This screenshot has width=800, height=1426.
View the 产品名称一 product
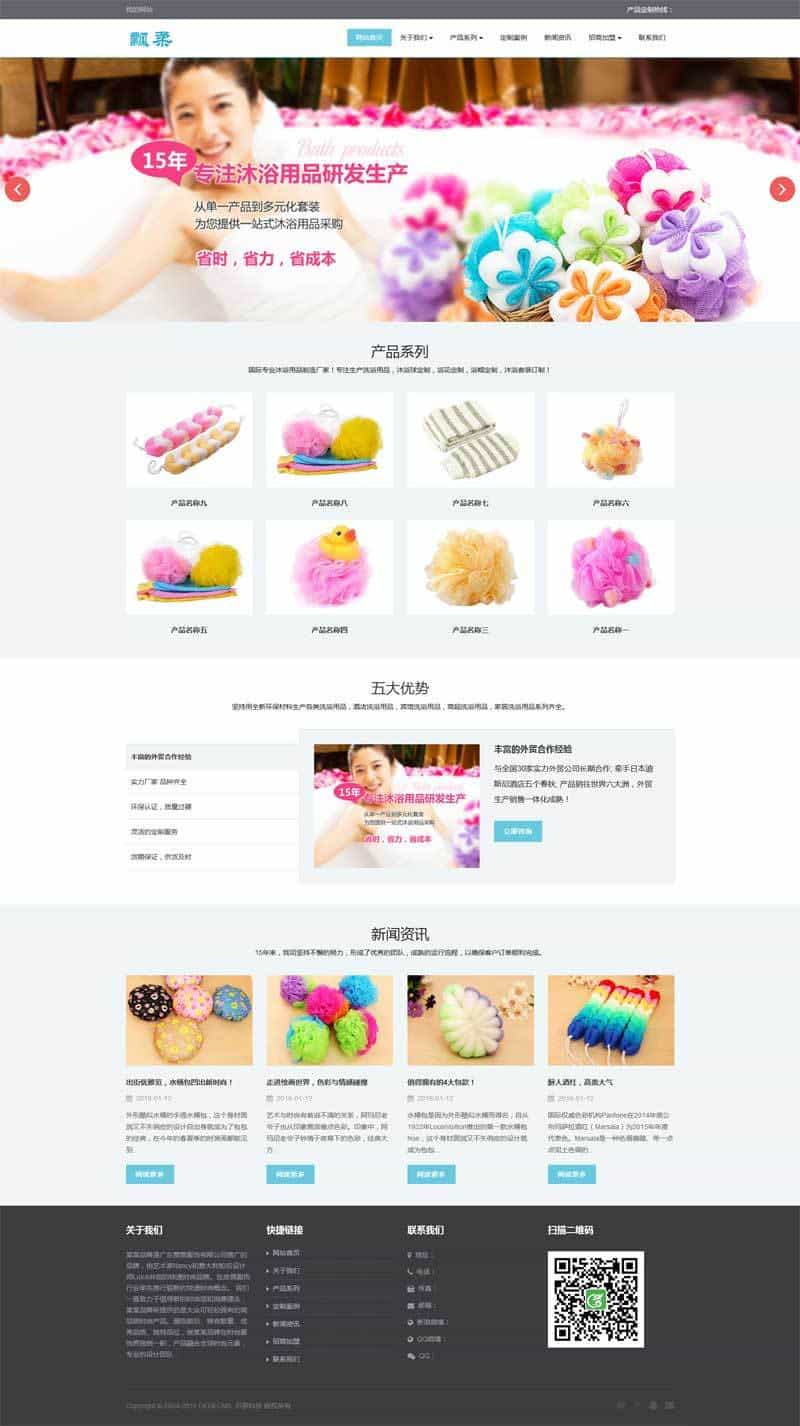point(610,567)
